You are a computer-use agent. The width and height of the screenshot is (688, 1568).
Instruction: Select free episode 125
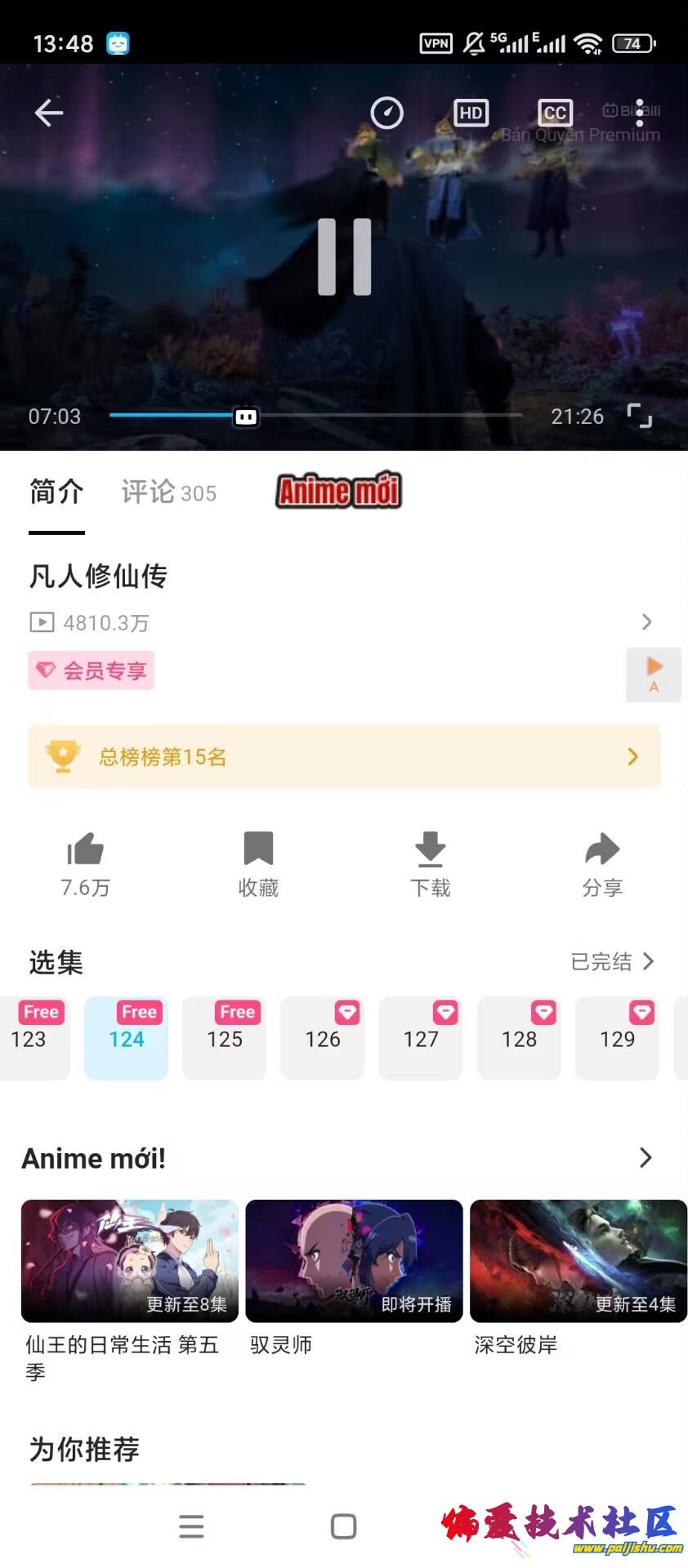[x=225, y=1038]
